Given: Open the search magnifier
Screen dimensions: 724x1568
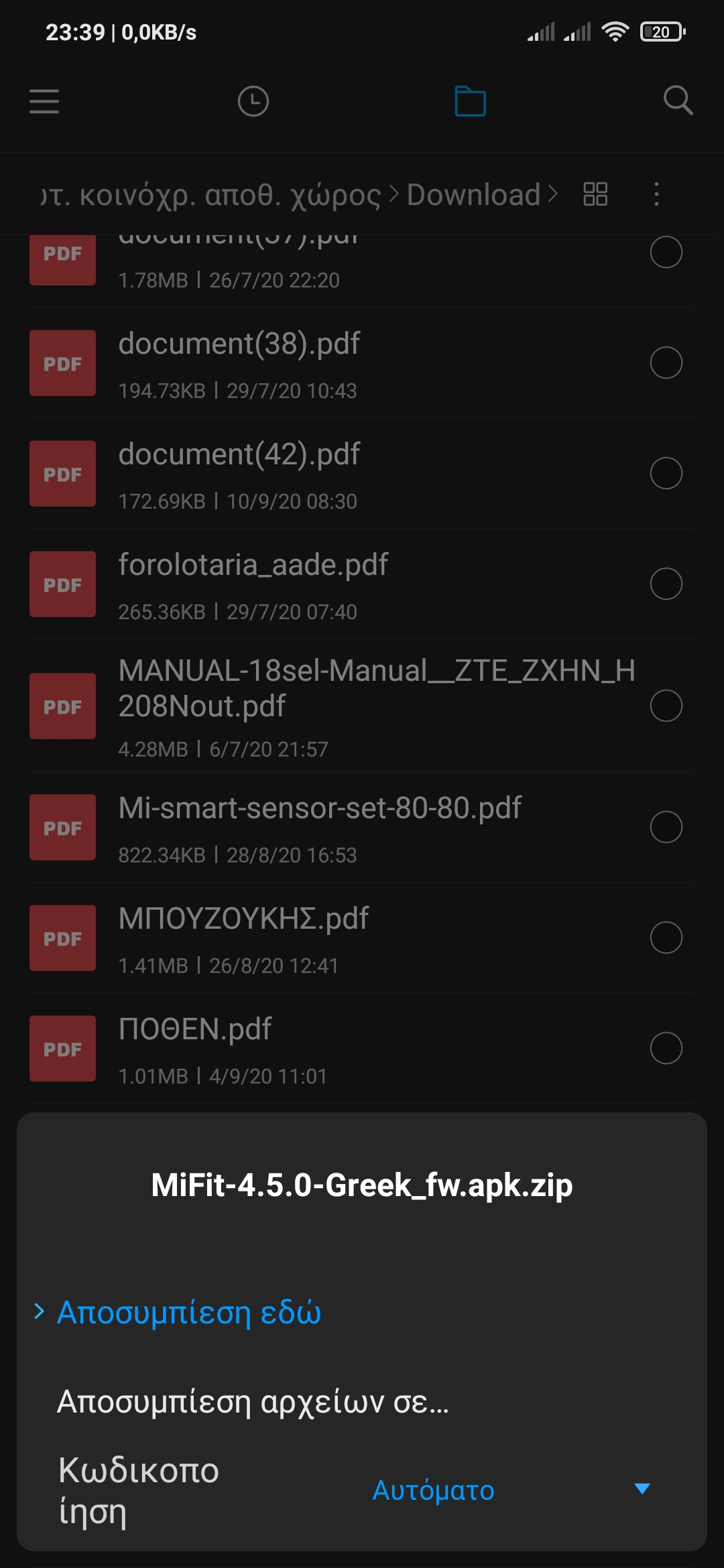Looking at the screenshot, I should (678, 101).
